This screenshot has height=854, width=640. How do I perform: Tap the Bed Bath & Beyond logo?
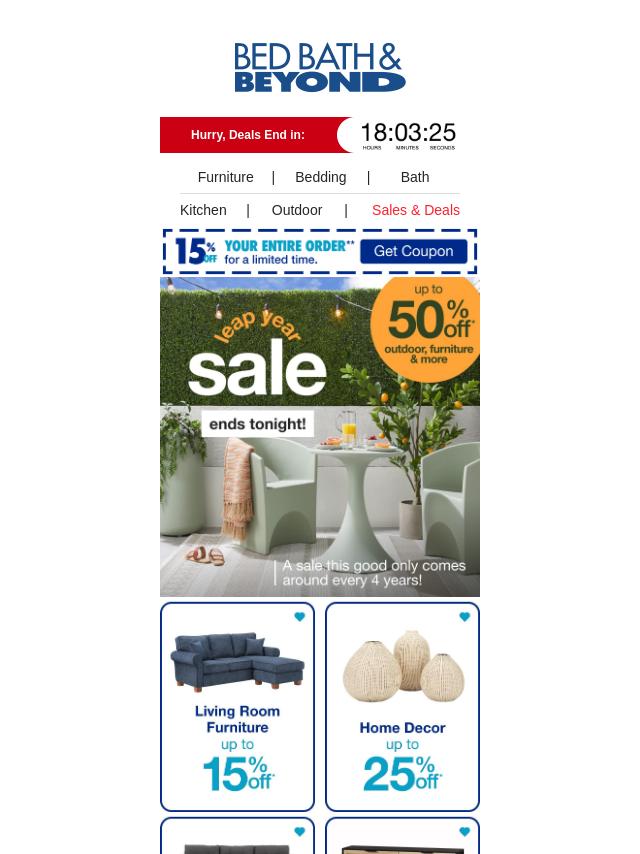(x=320, y=68)
